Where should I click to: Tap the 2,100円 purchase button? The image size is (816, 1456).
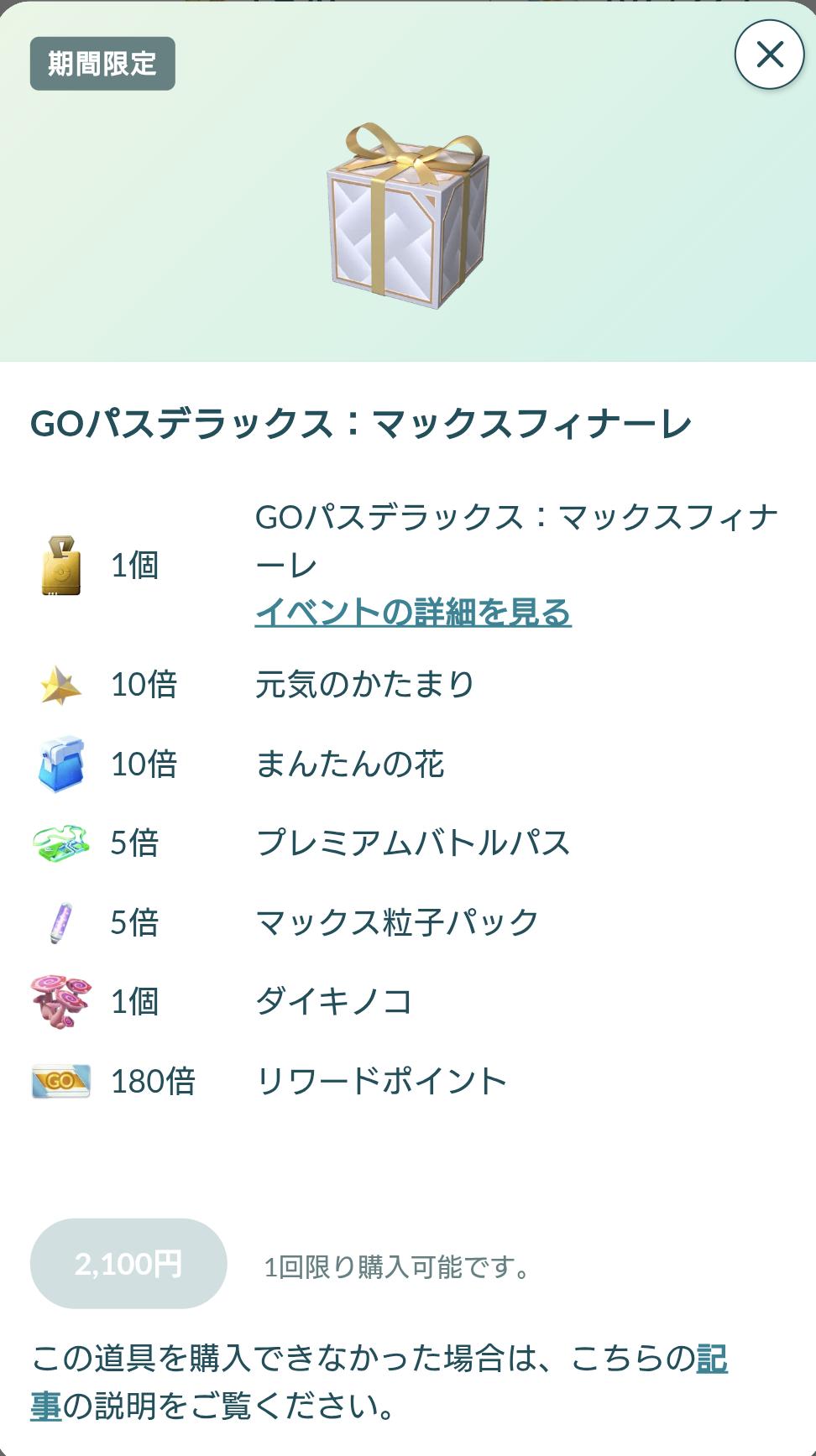128,1263
